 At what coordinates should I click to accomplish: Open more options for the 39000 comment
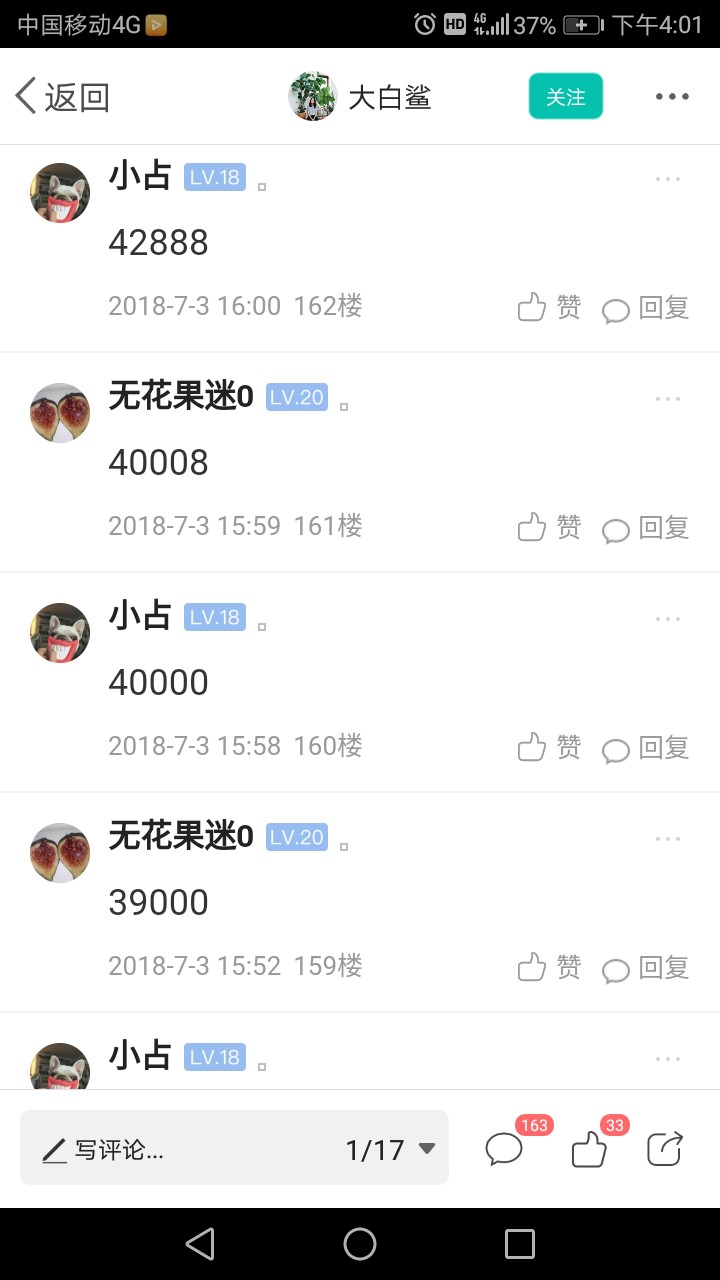(x=667, y=839)
